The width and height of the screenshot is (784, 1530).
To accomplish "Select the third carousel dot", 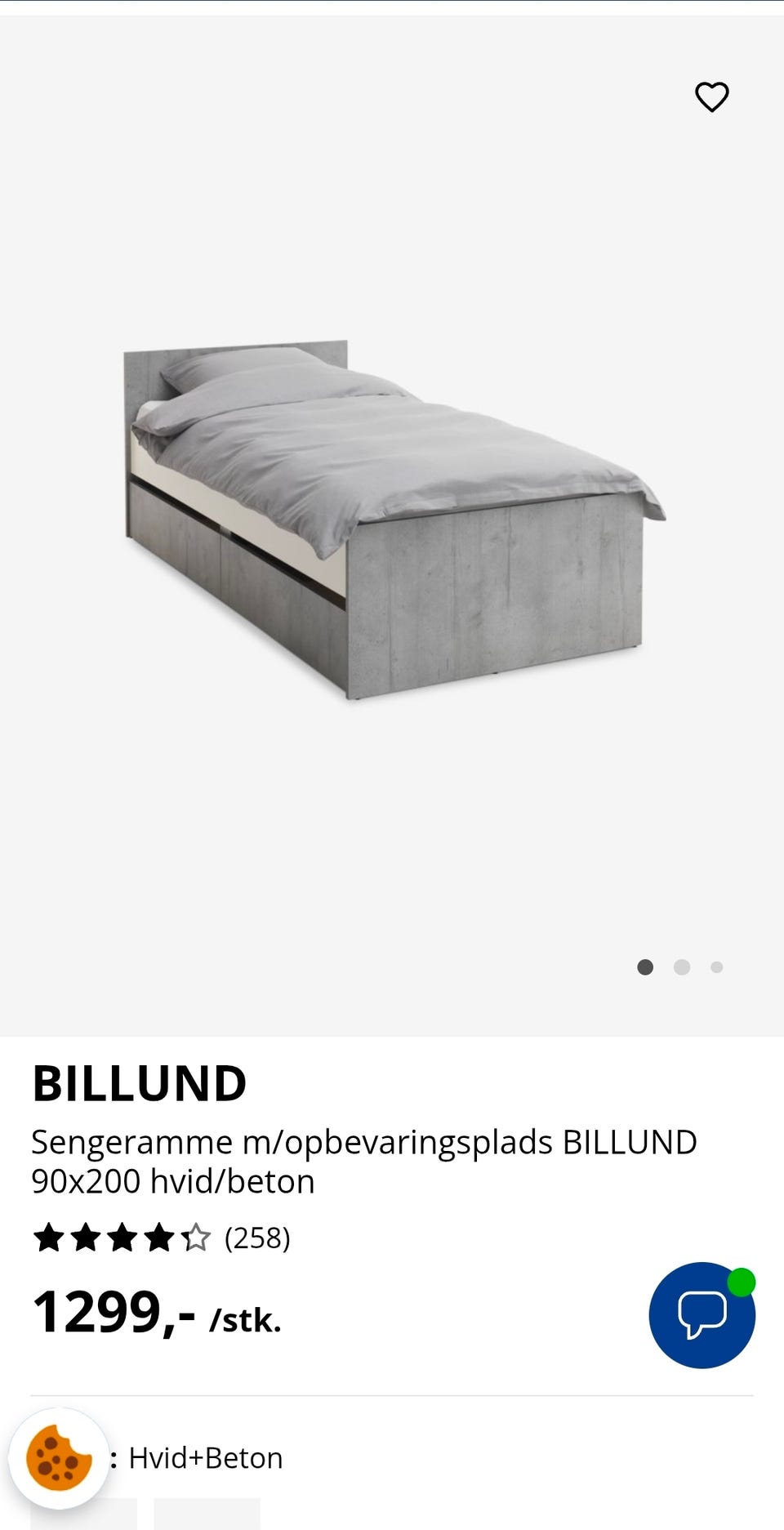I will coord(717,966).
